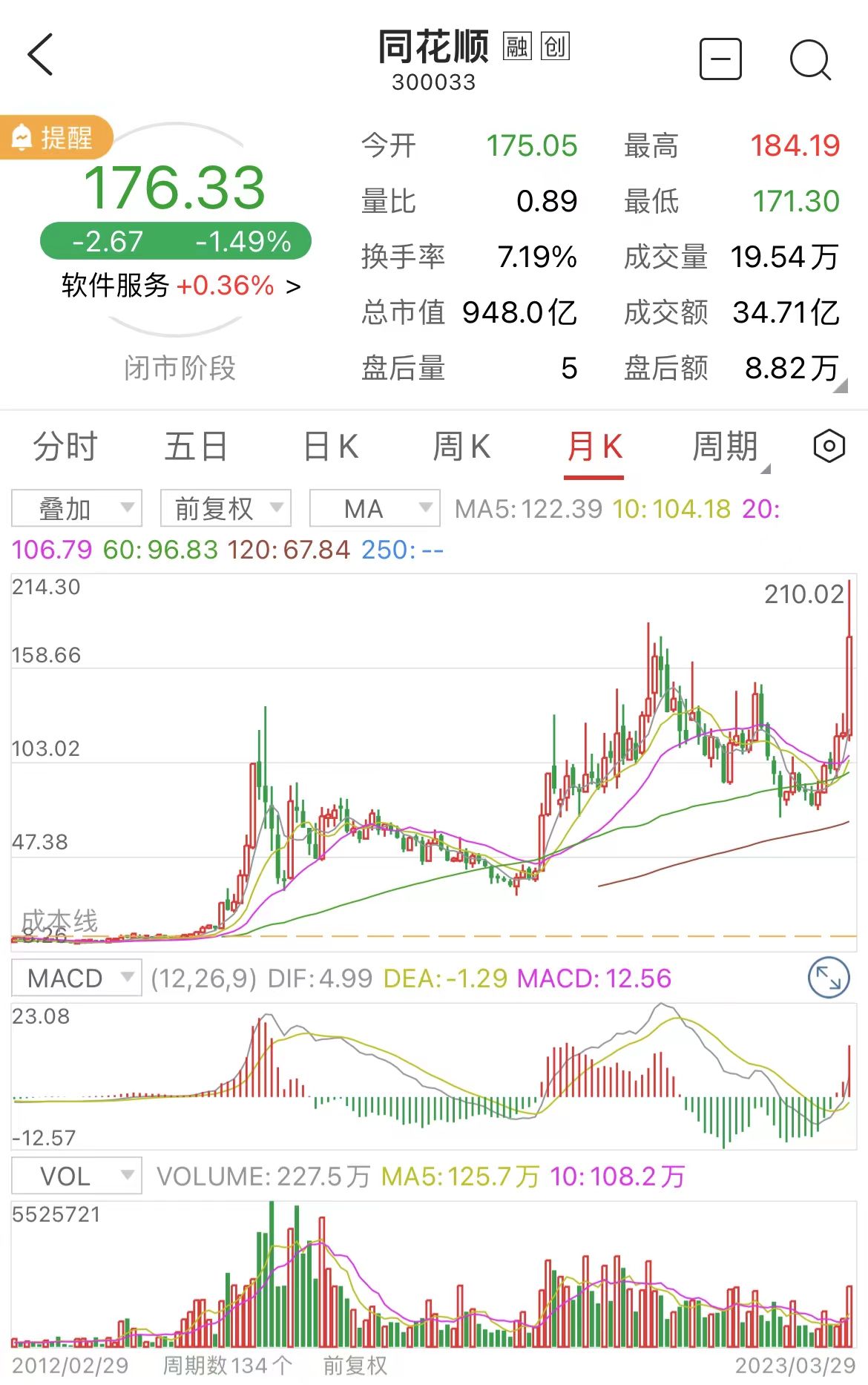
Task: Open the MA indicator dropdown
Action: tap(374, 509)
